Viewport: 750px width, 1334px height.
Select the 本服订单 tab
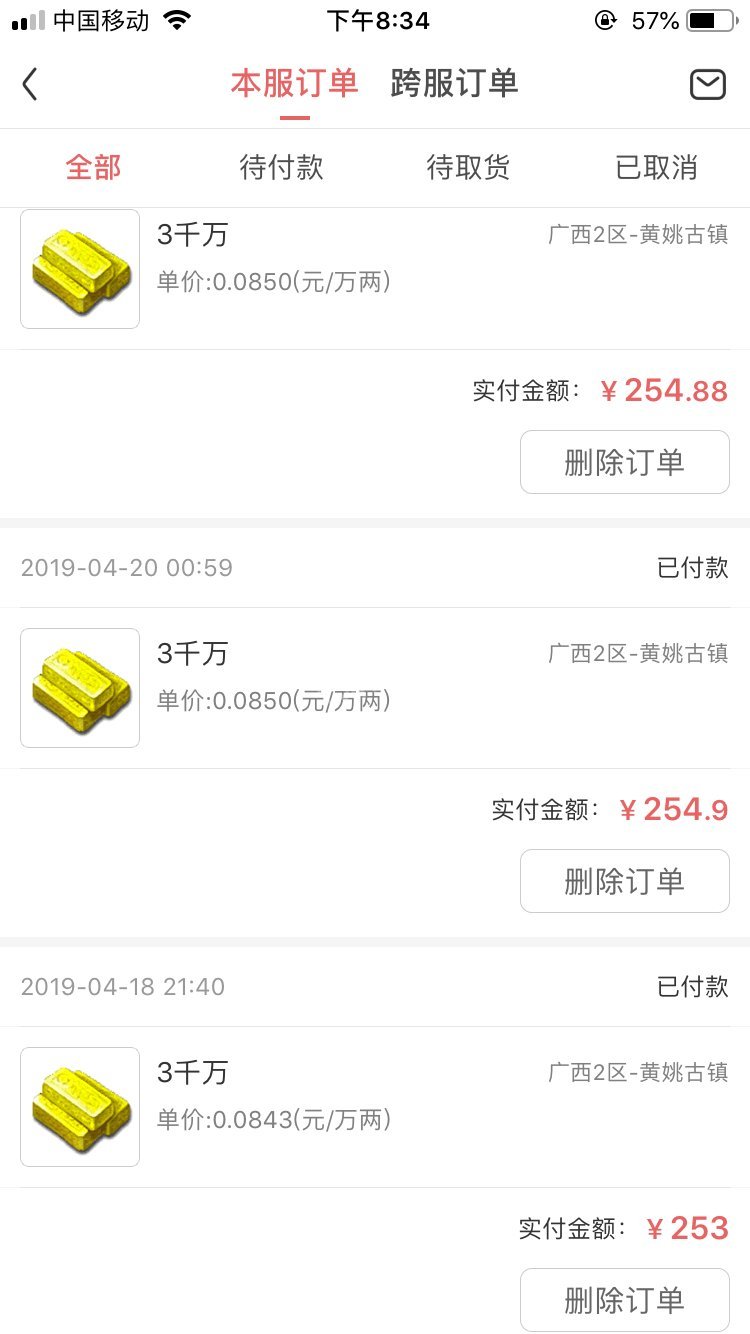pos(294,83)
